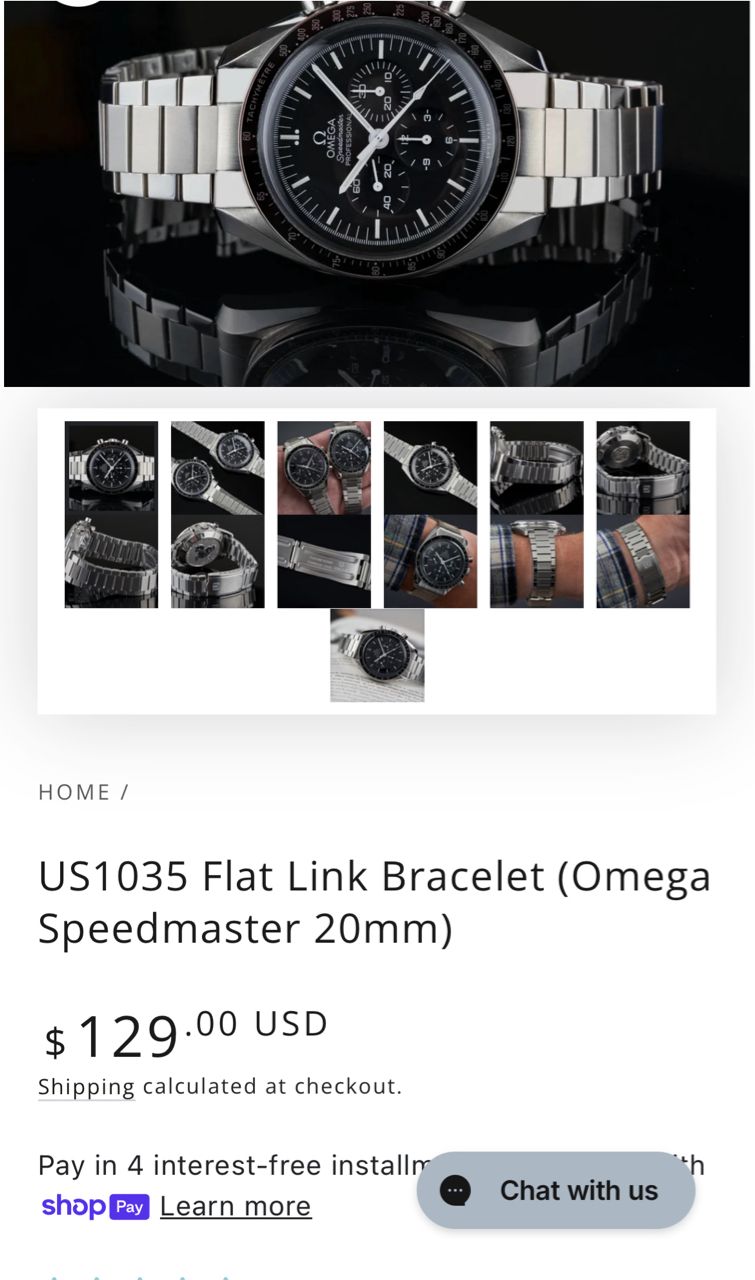
Task: Go to HOME via breadcrumb
Action: (x=74, y=792)
